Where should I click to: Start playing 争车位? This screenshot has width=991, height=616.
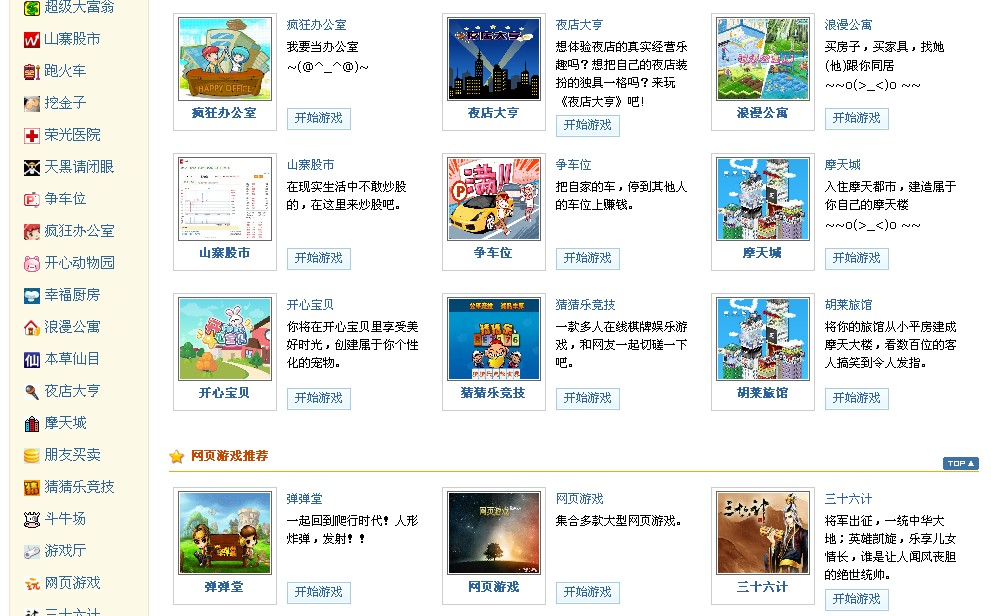coord(588,258)
